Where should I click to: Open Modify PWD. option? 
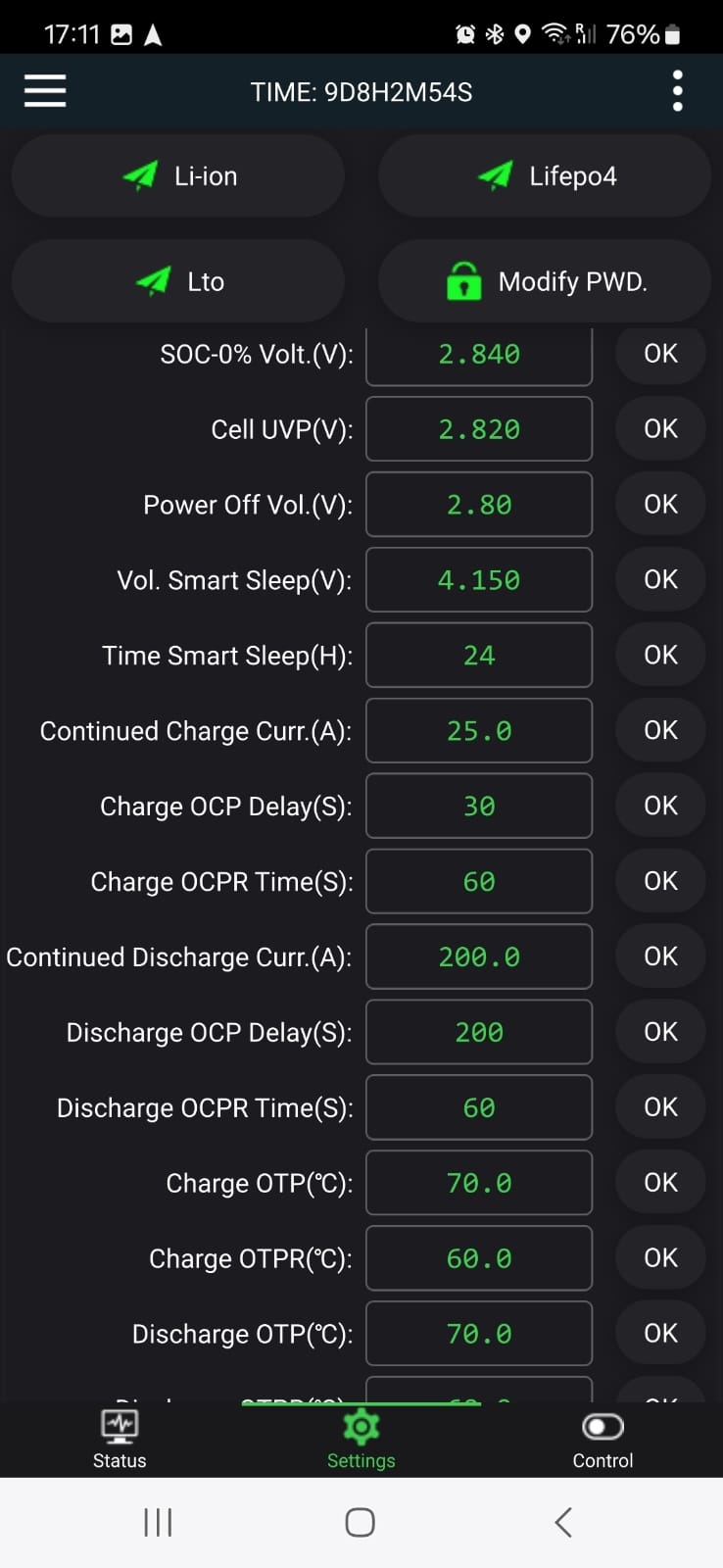[x=545, y=282]
